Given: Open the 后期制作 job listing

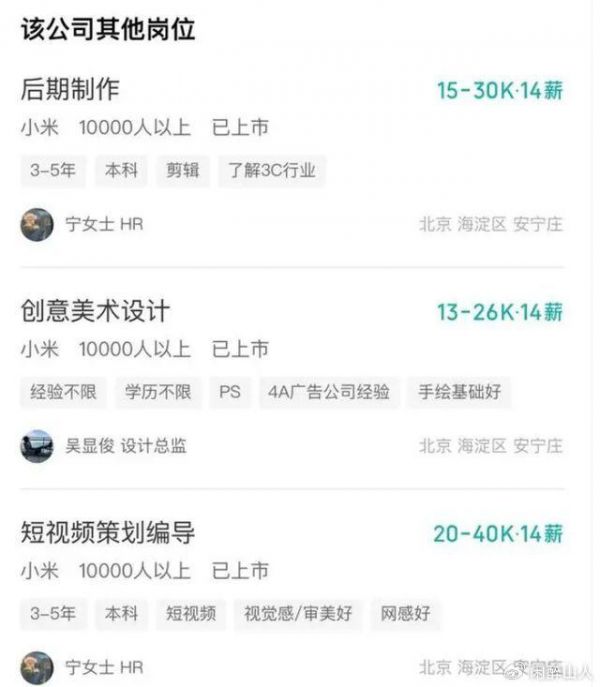Looking at the screenshot, I should coord(70,89).
